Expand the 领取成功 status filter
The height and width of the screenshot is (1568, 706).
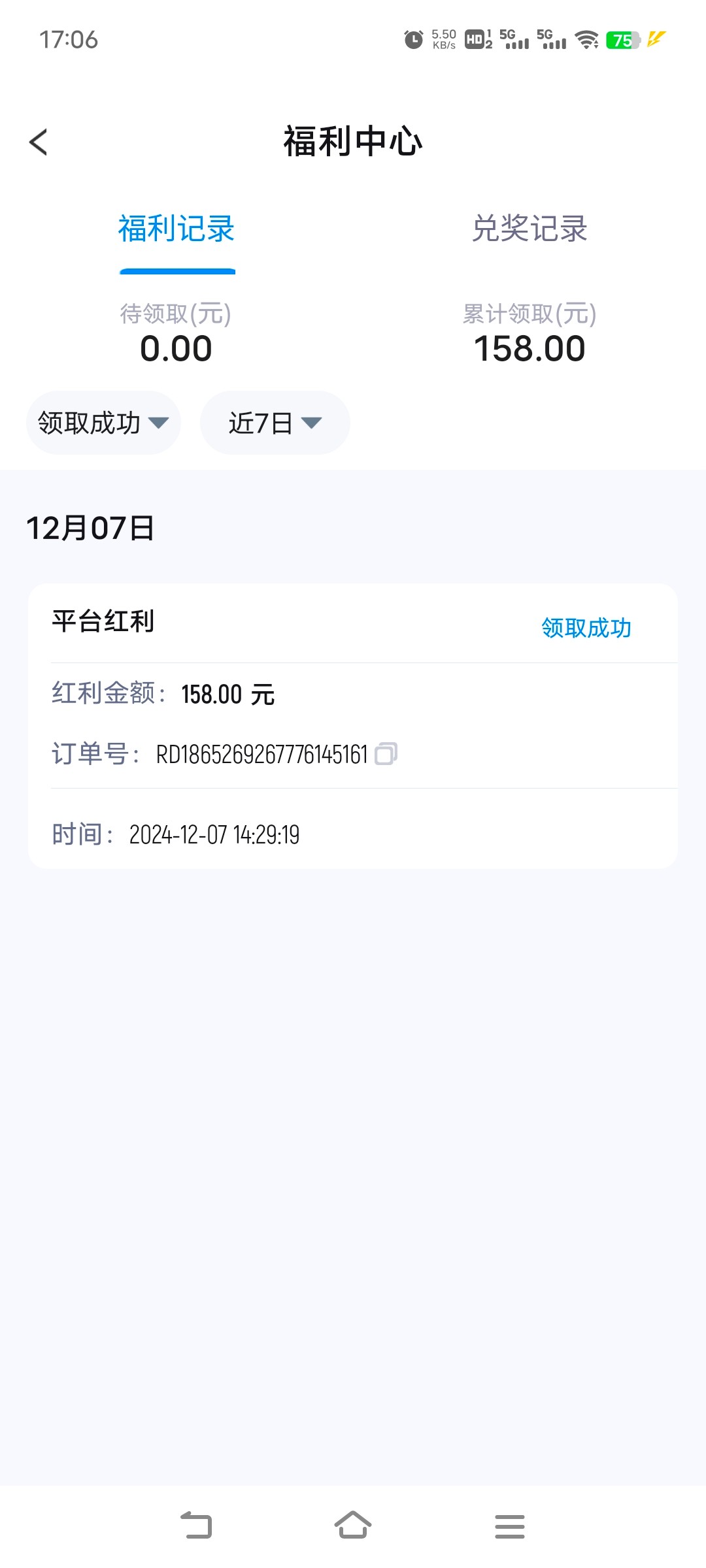coord(103,423)
